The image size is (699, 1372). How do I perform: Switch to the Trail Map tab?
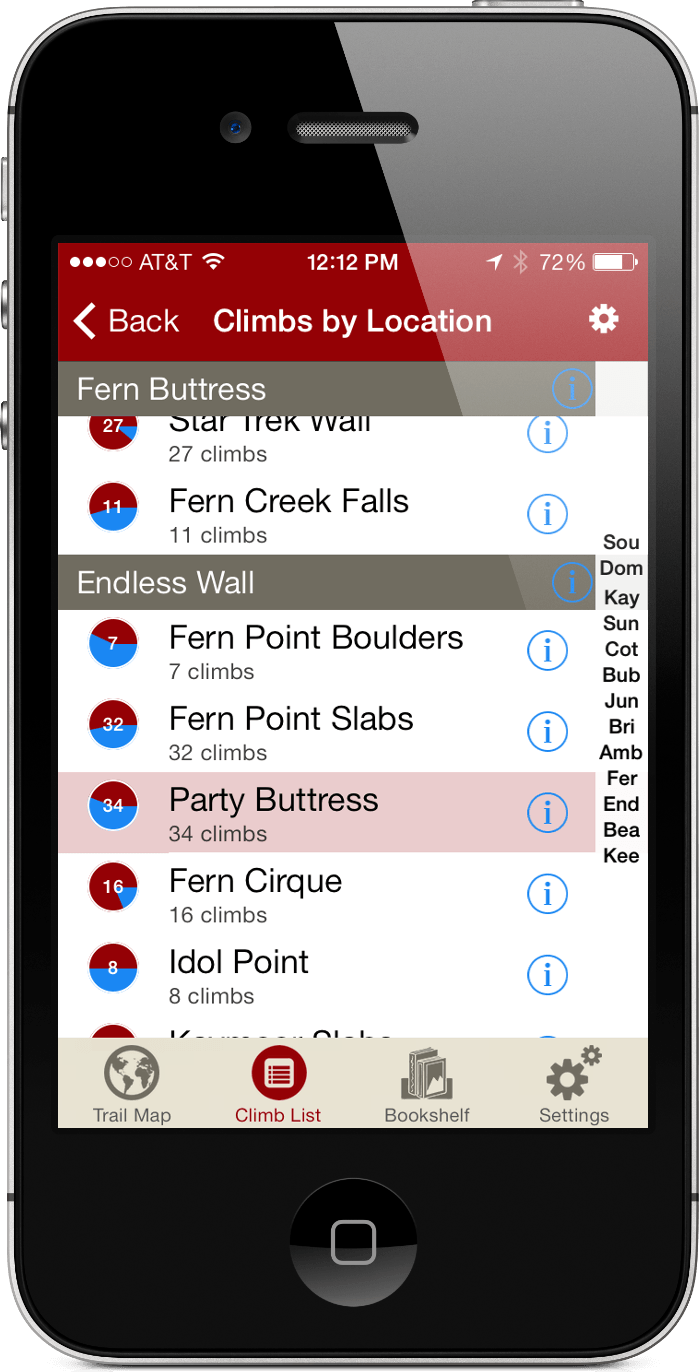(131, 1084)
